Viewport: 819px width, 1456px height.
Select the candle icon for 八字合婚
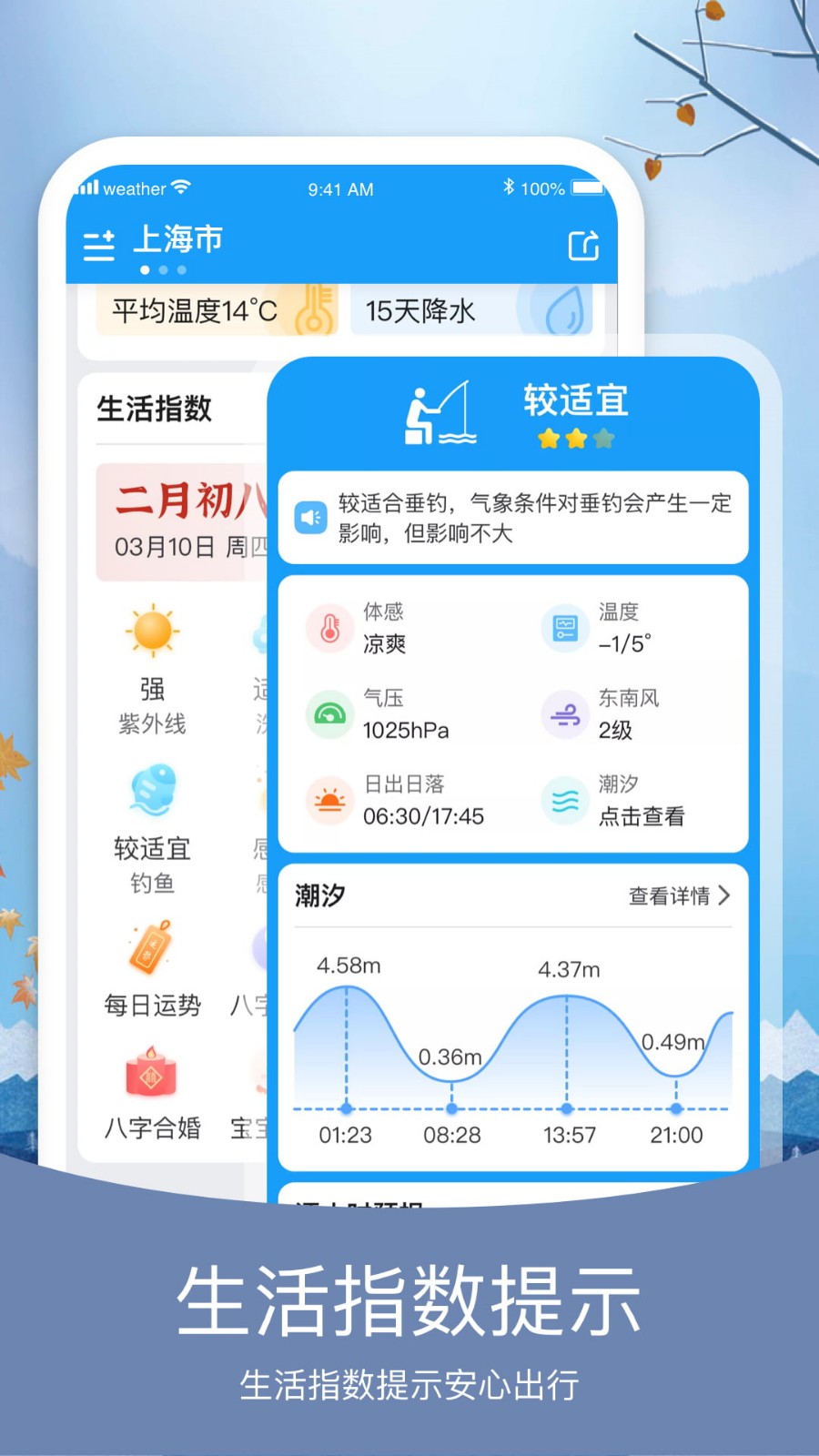[x=148, y=1074]
